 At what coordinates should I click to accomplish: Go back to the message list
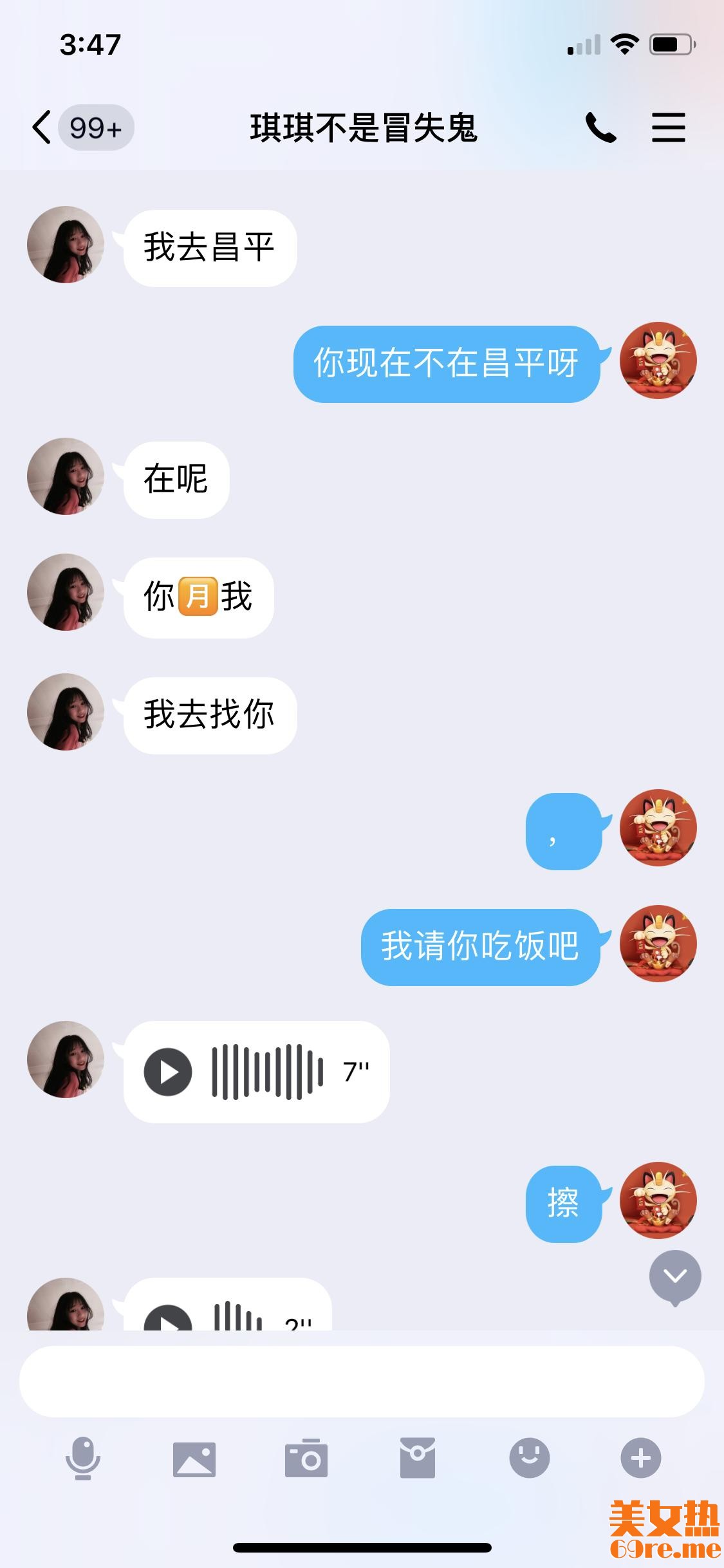[42, 127]
